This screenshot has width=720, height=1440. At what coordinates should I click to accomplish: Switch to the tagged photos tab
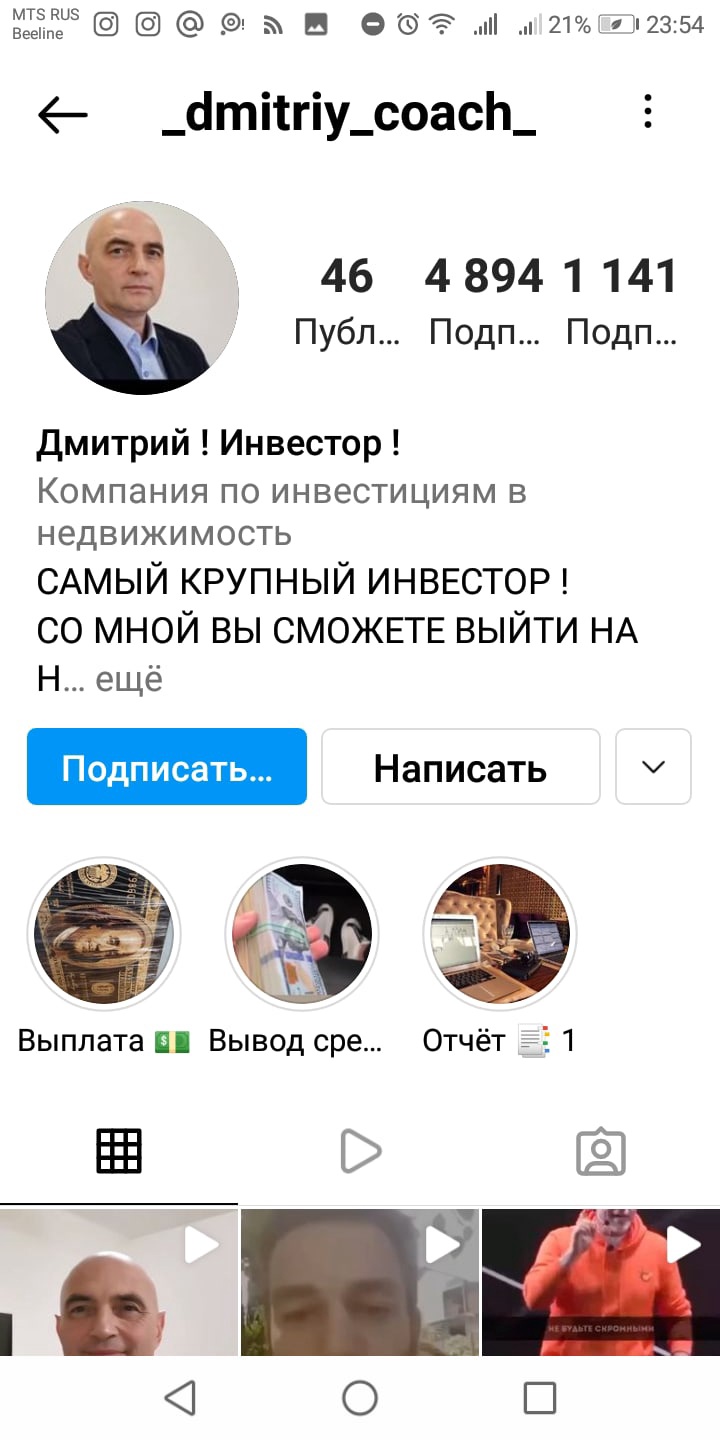coord(601,1151)
